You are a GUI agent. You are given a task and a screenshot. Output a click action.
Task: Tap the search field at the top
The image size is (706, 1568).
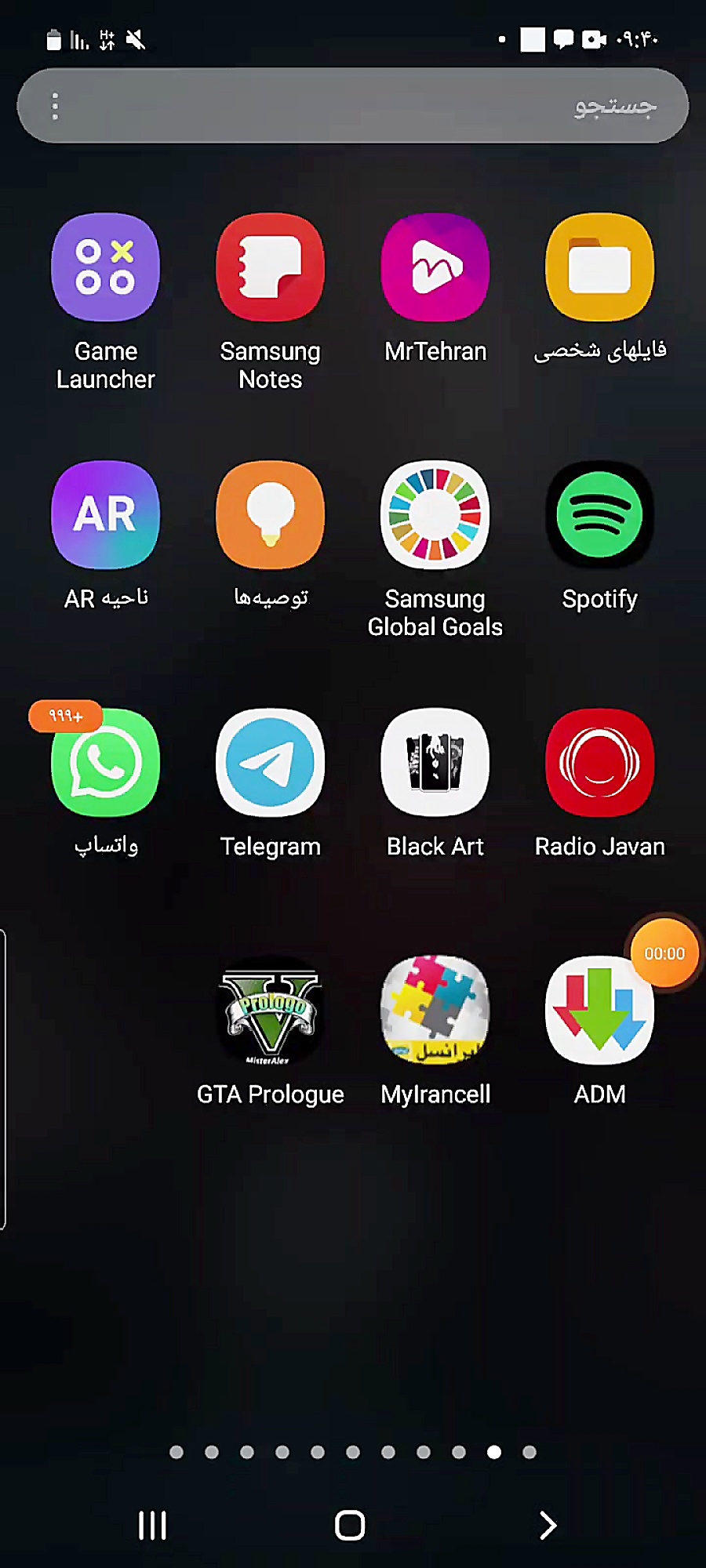coord(353,106)
